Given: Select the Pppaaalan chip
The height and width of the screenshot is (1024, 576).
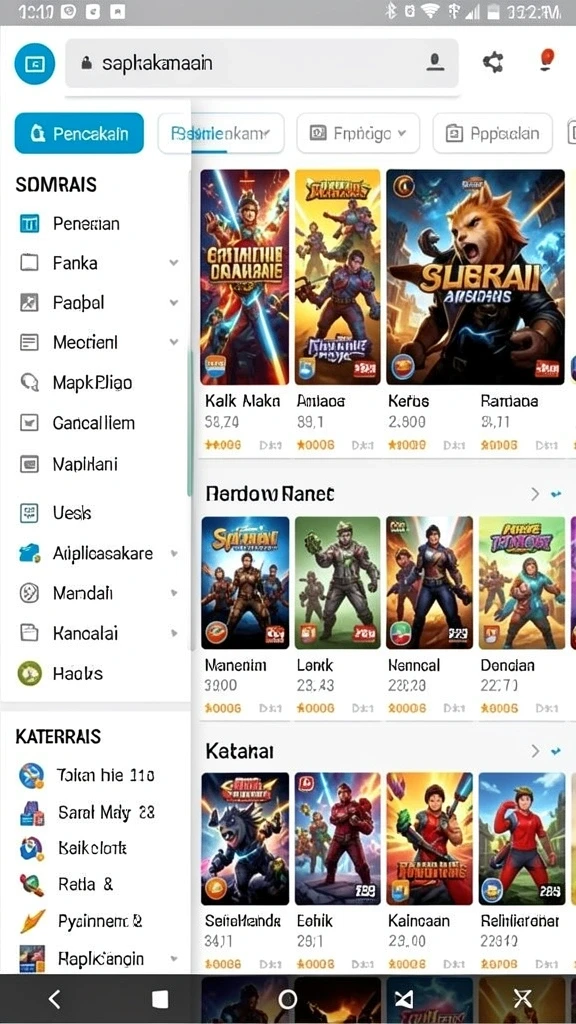Looking at the screenshot, I should tap(492, 133).
